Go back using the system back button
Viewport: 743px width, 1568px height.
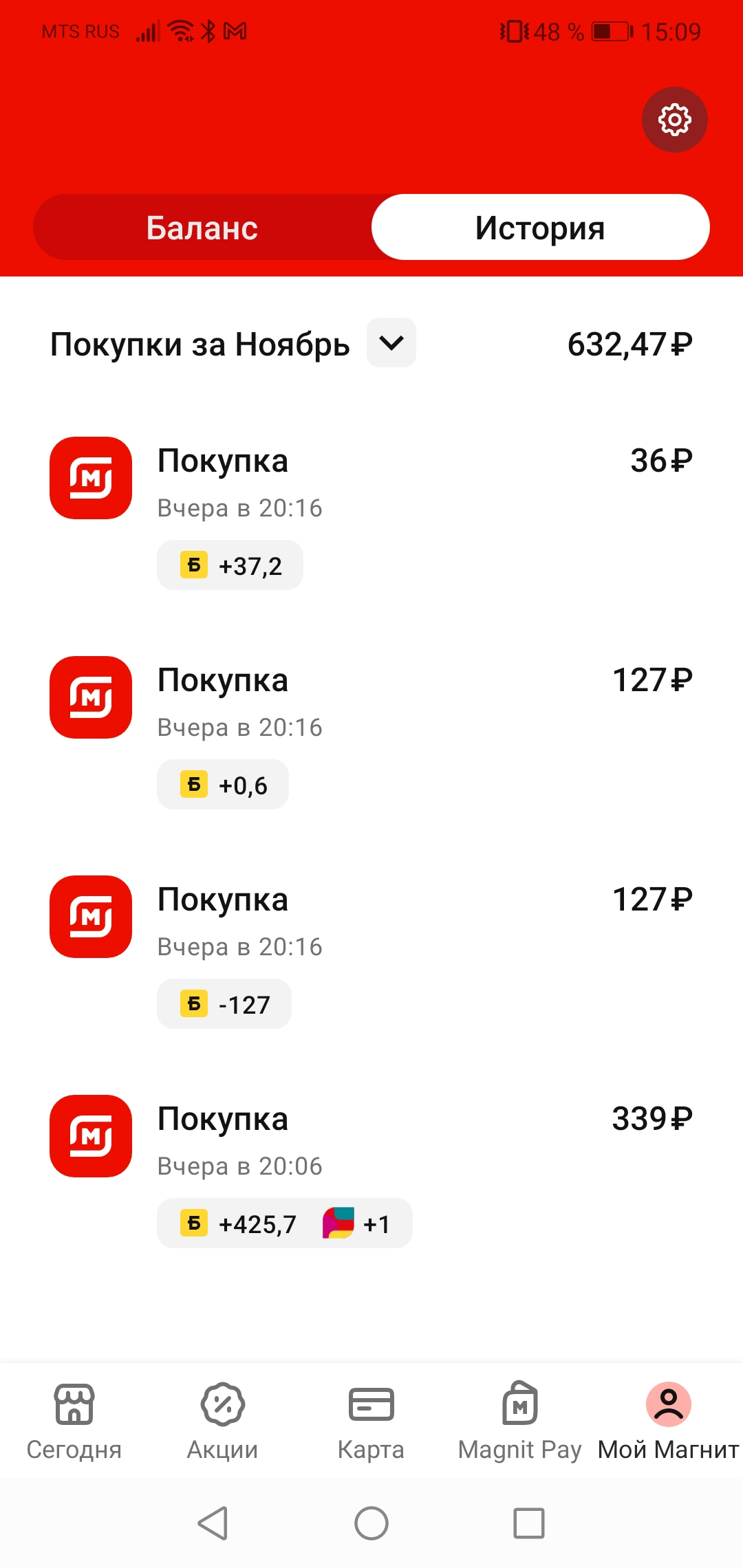pos(213,1523)
